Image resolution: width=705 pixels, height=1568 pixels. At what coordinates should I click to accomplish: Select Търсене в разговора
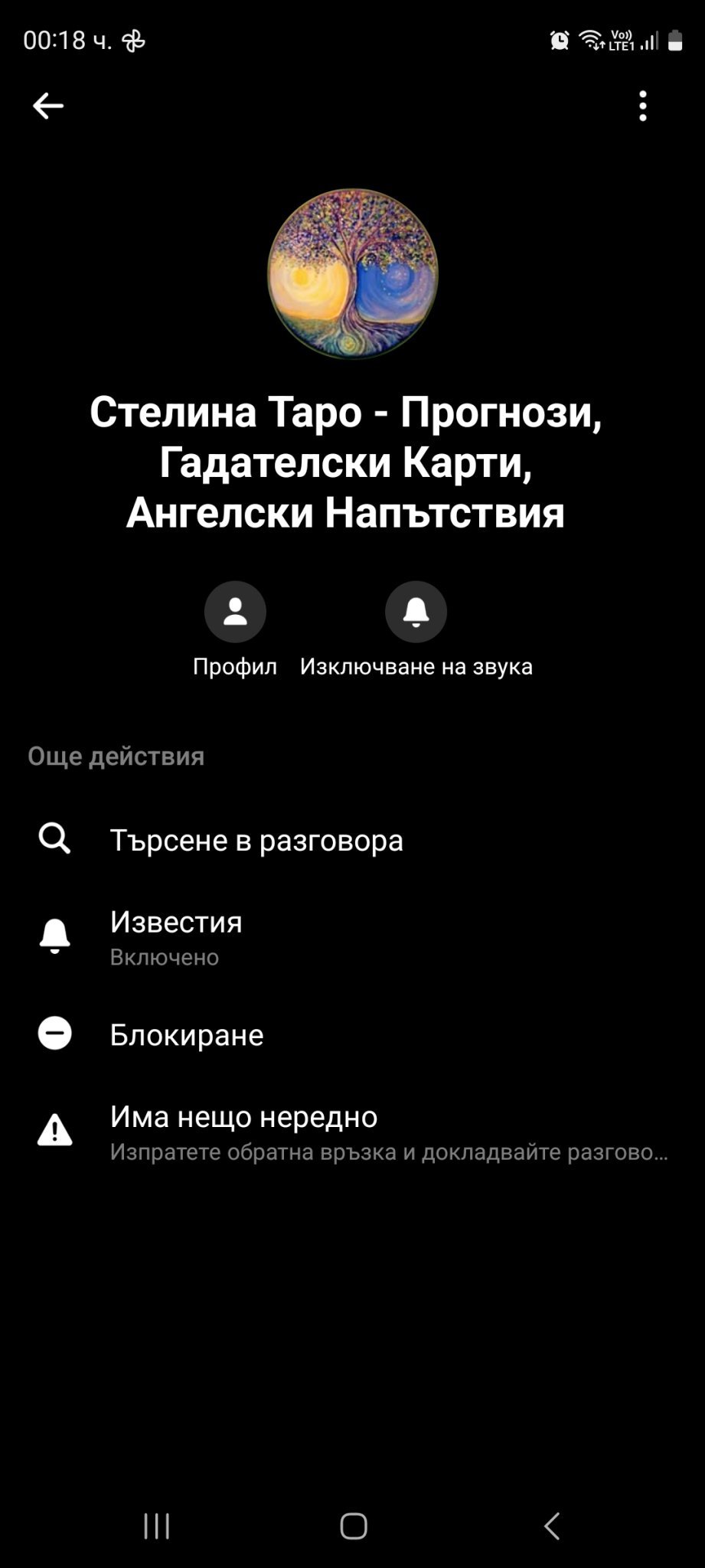(x=352, y=840)
